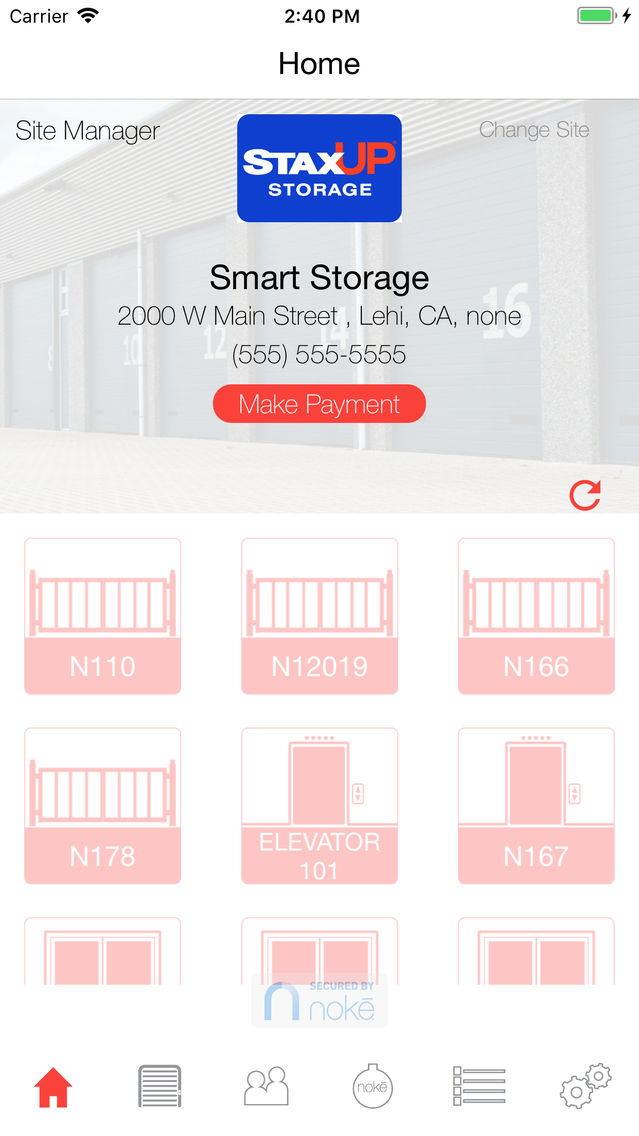The image size is (639, 1136).
Task: Select gate N12019
Action: pyautogui.click(x=319, y=616)
